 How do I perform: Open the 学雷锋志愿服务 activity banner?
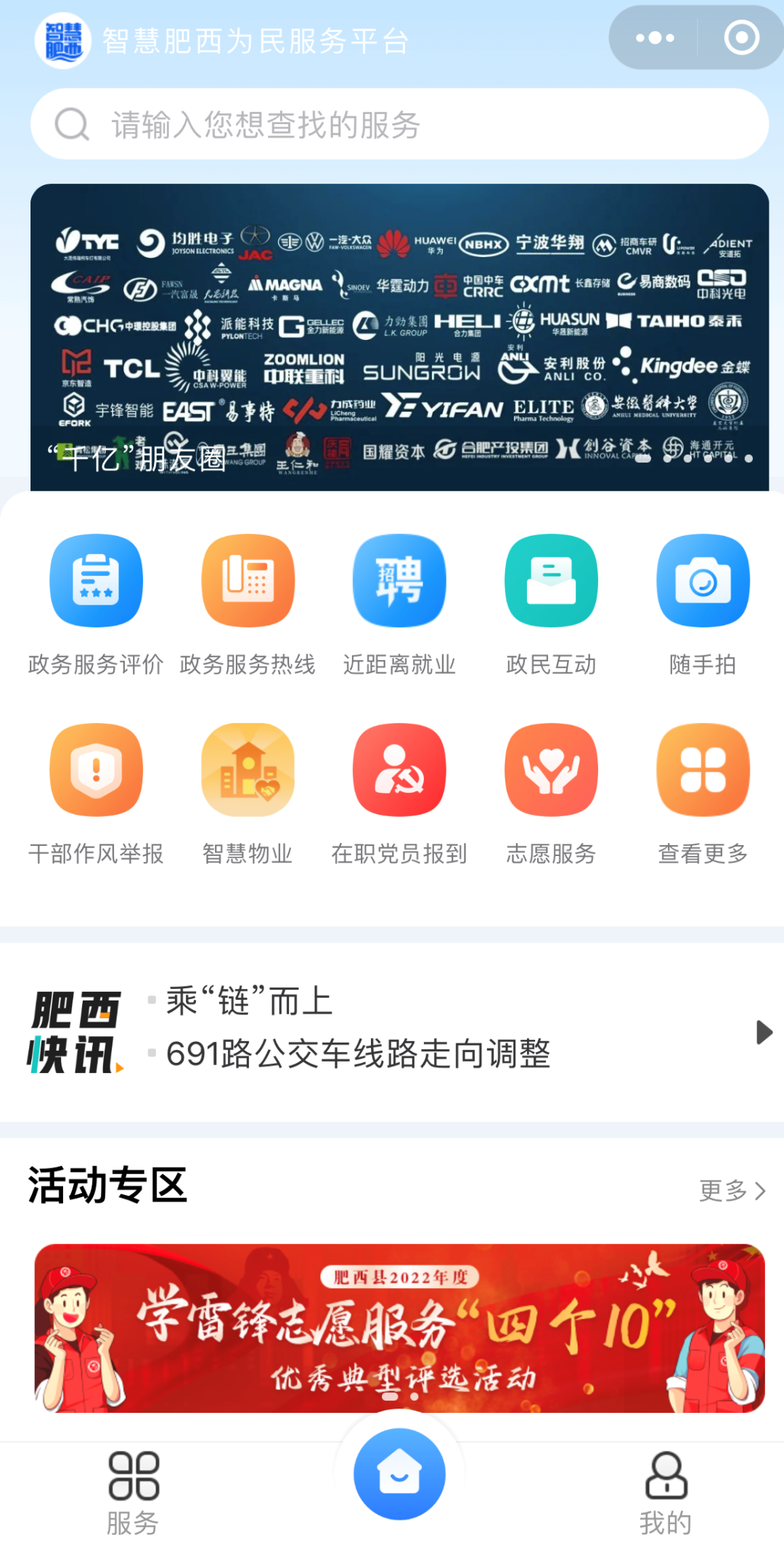pyautogui.click(x=399, y=1328)
